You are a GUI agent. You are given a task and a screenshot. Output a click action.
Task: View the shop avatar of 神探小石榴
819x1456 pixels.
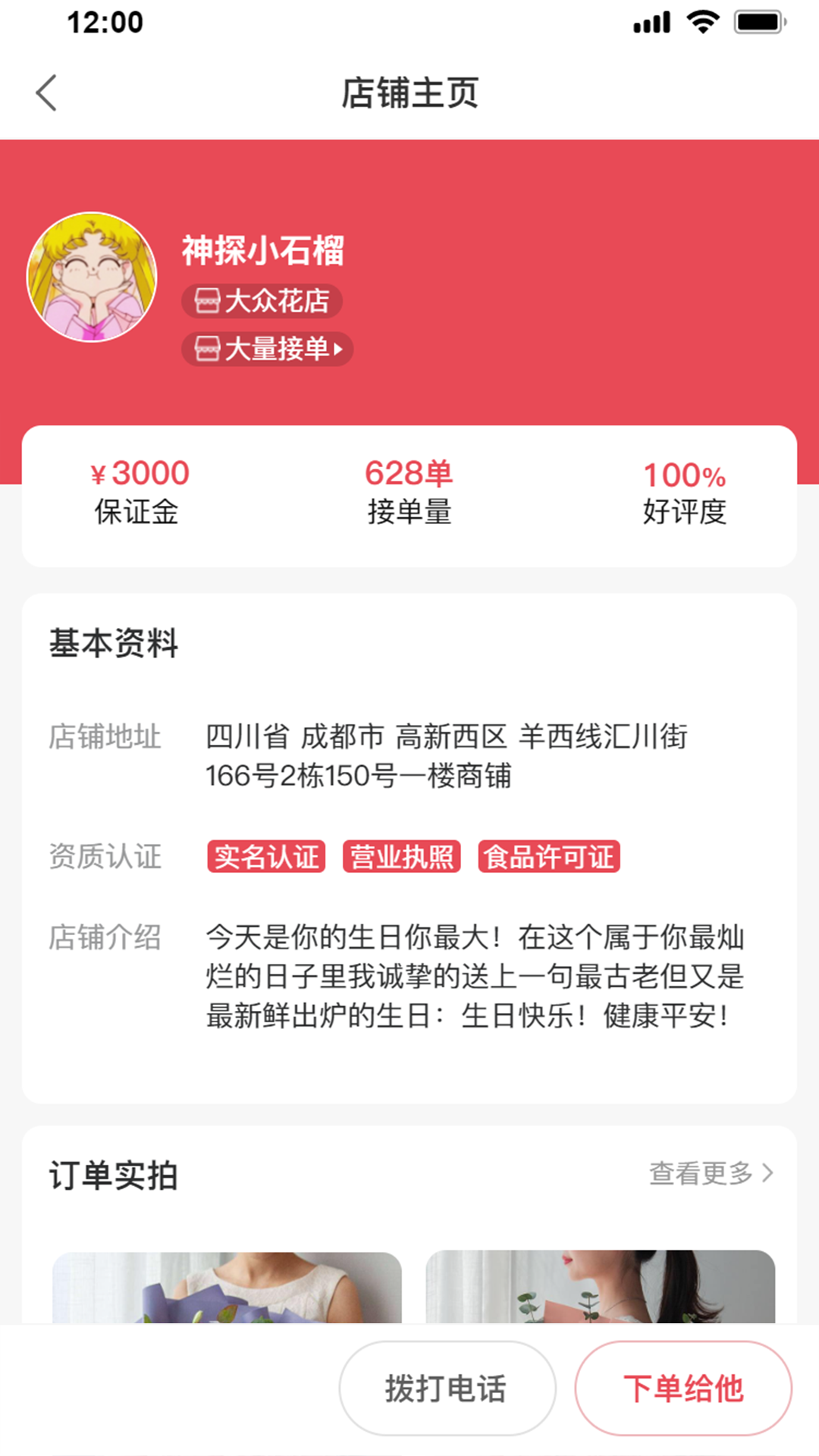[x=92, y=277]
